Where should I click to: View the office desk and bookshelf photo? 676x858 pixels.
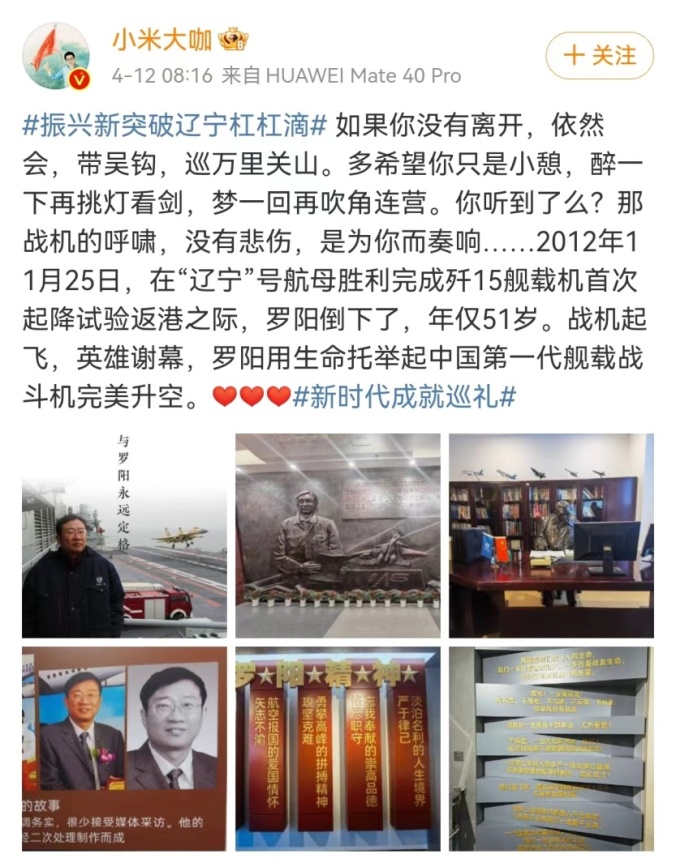click(551, 535)
